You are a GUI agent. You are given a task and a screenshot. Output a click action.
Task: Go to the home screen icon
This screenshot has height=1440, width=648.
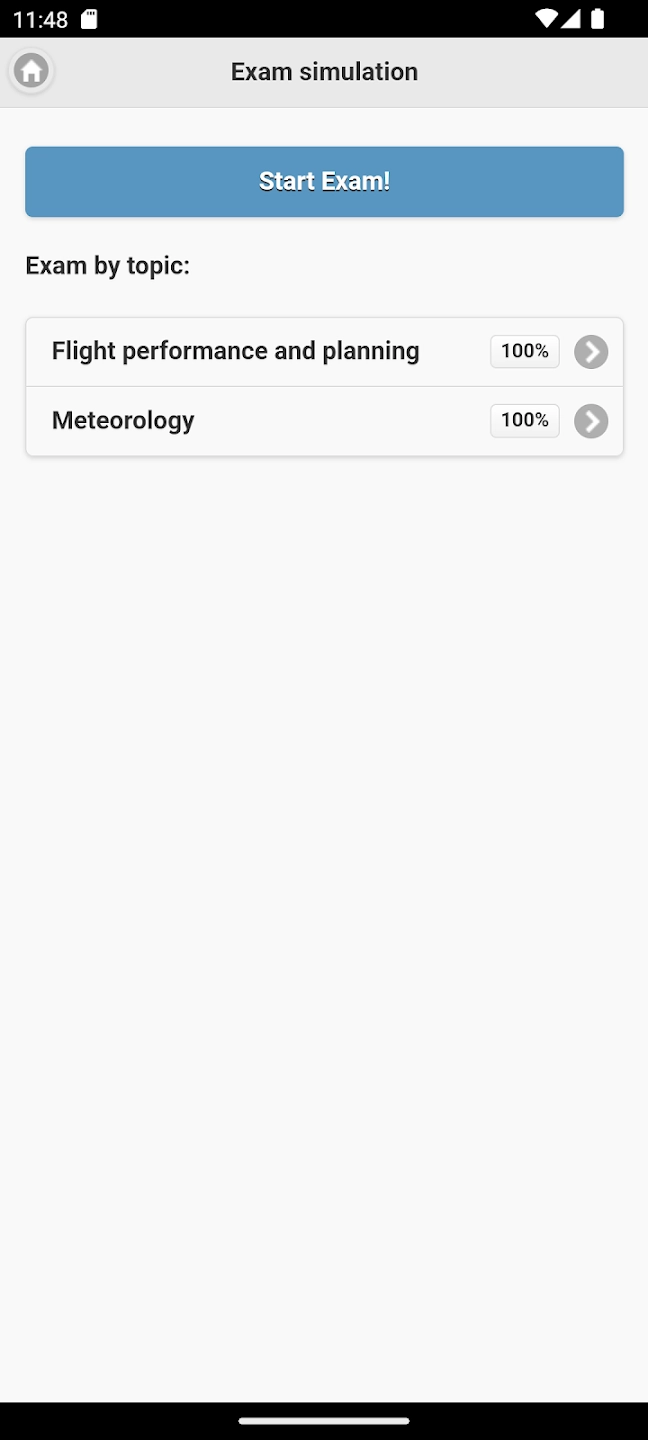(x=31, y=71)
